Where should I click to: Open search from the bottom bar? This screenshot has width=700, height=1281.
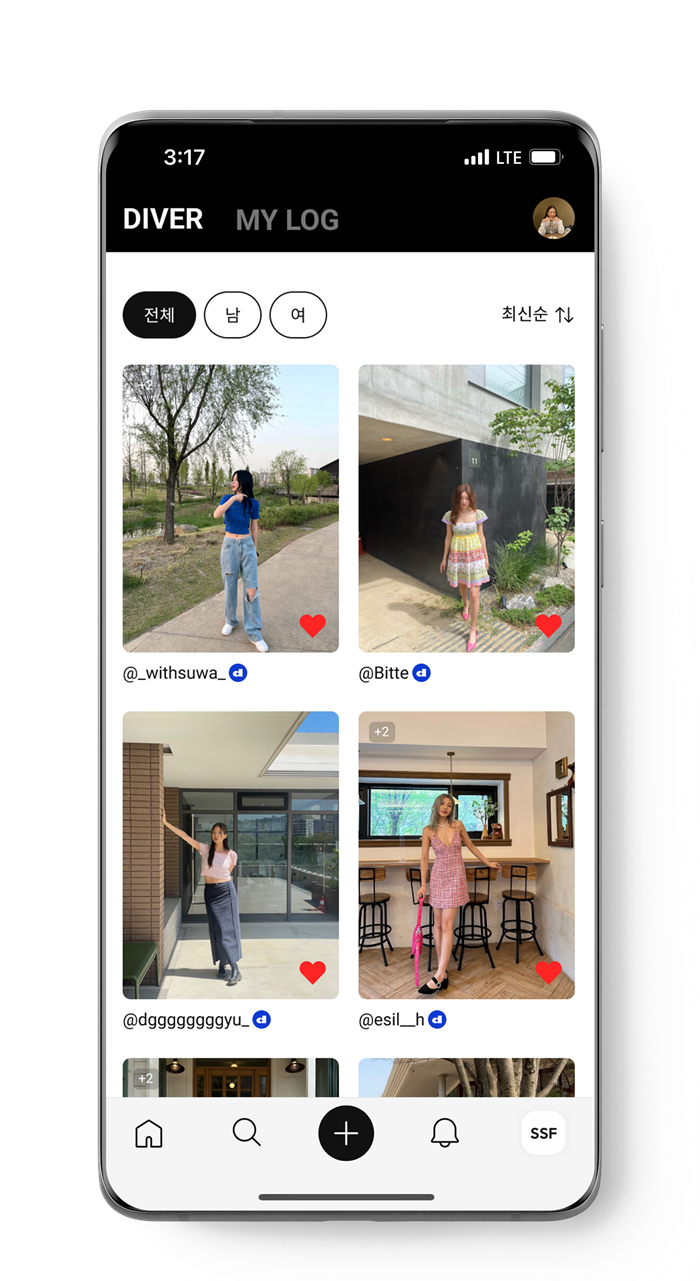(x=246, y=1133)
